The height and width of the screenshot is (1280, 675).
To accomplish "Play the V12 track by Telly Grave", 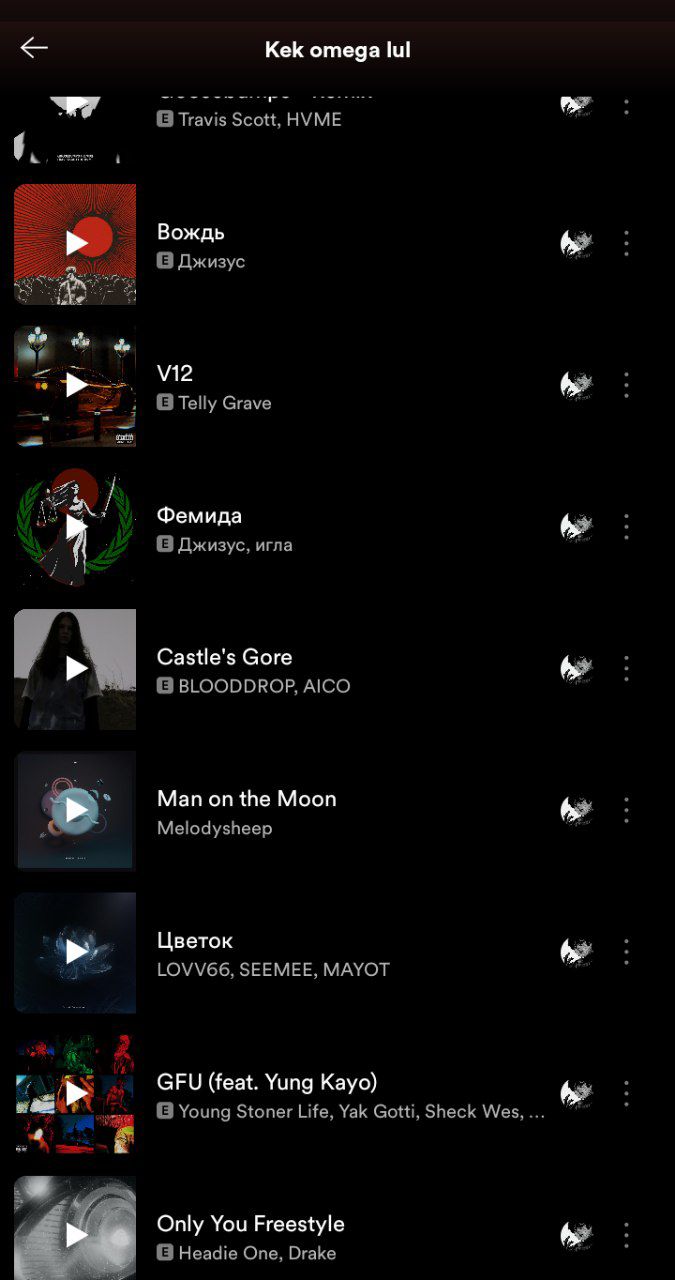I will click(x=76, y=385).
